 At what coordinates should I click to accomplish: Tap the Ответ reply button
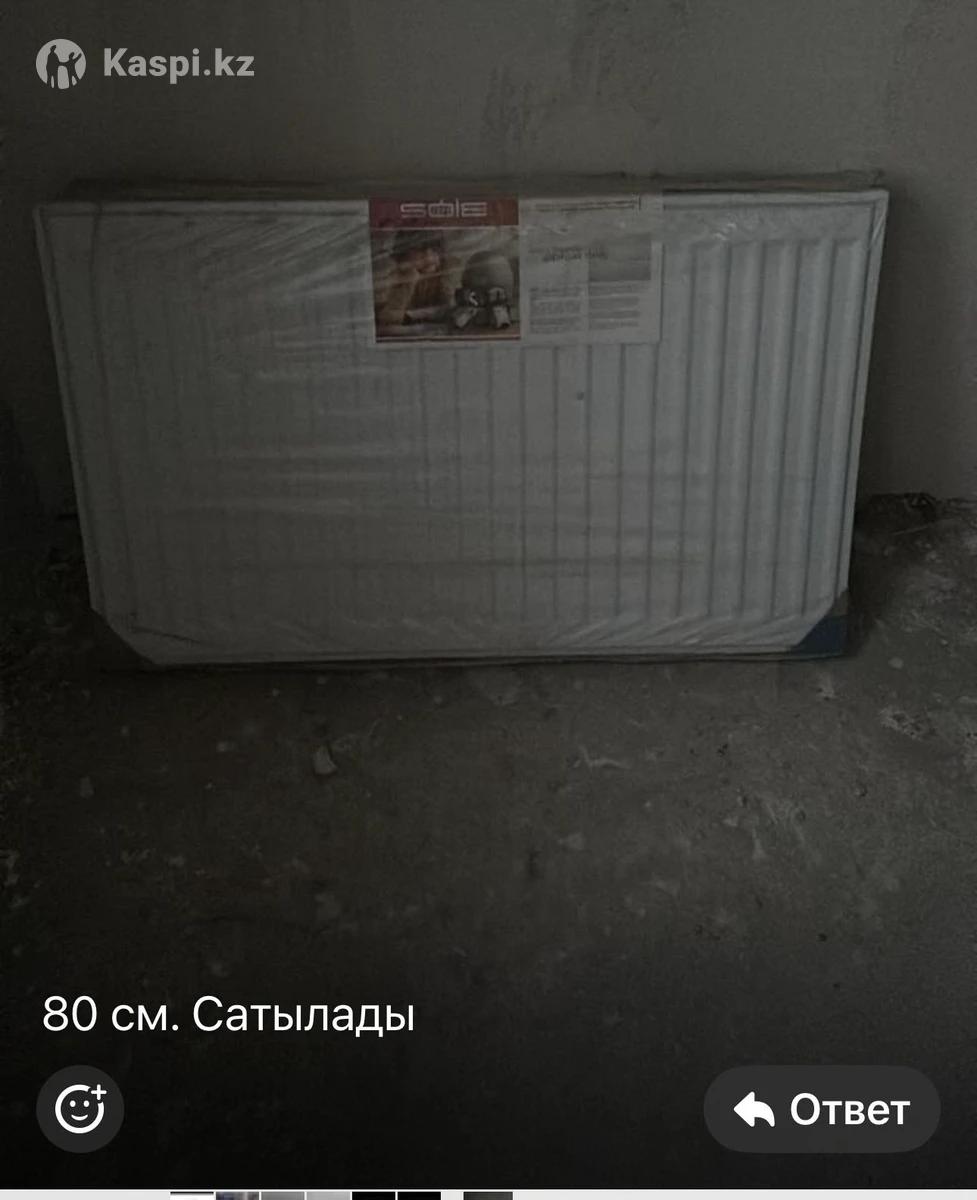(822, 1109)
